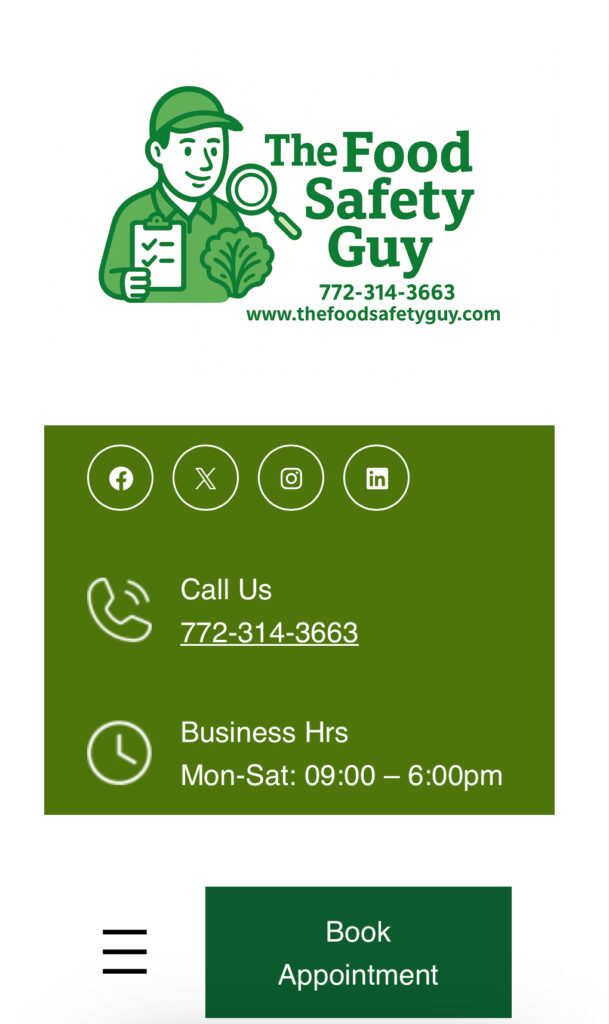This screenshot has width=609, height=1024.
Task: Call the 772-314-3663 phone link
Action: (x=269, y=633)
